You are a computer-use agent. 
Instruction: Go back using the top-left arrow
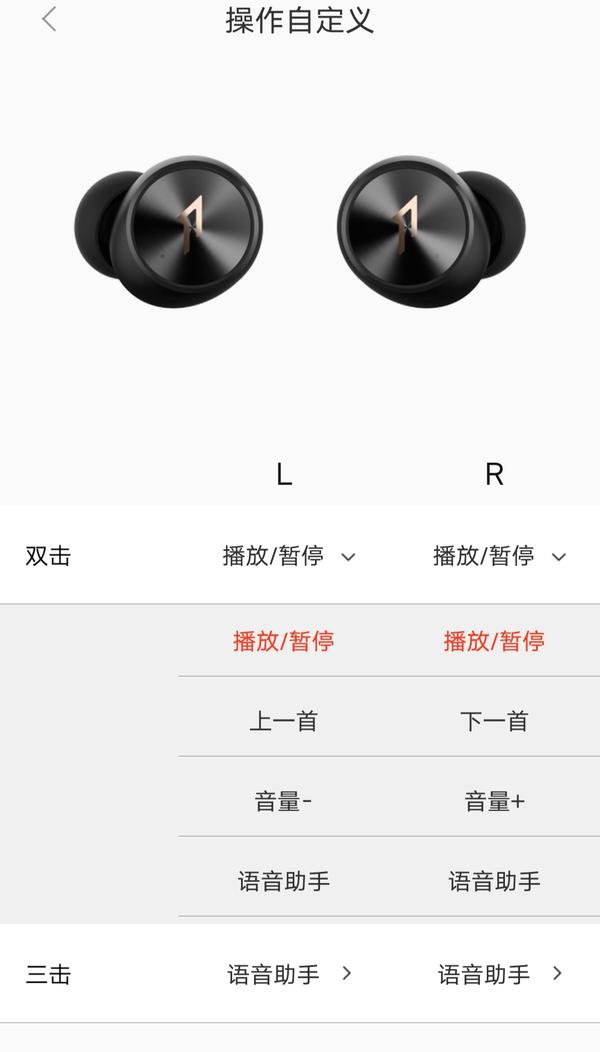click(x=49, y=19)
